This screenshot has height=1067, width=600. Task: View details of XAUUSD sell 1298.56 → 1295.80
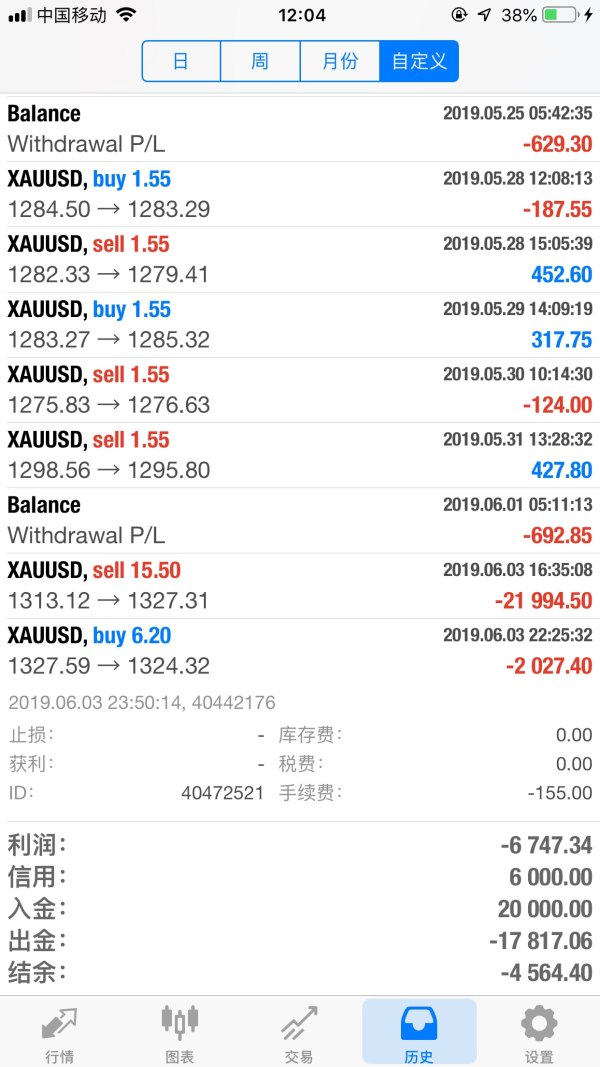tap(300, 454)
